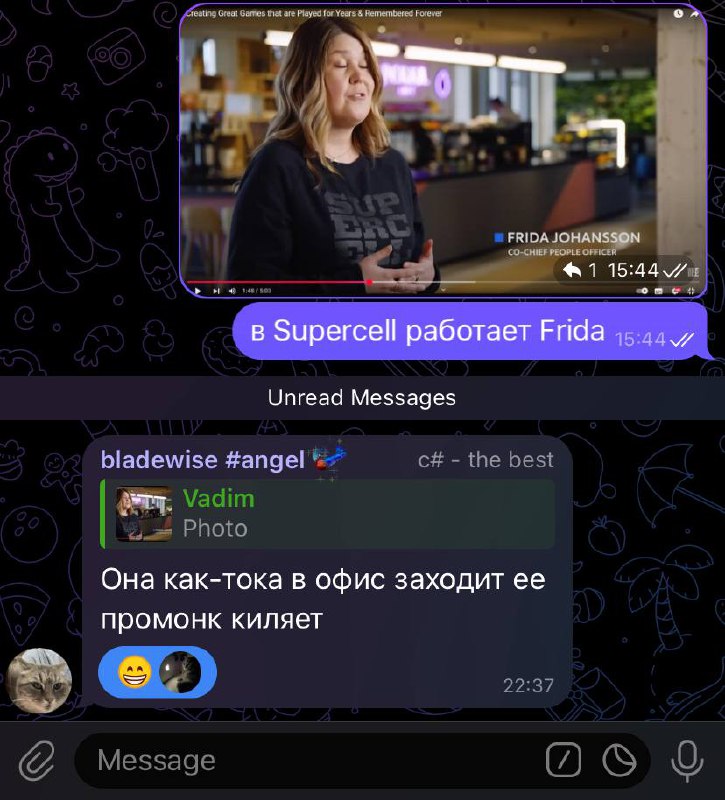Open the bot commands slash button

(x=564, y=762)
